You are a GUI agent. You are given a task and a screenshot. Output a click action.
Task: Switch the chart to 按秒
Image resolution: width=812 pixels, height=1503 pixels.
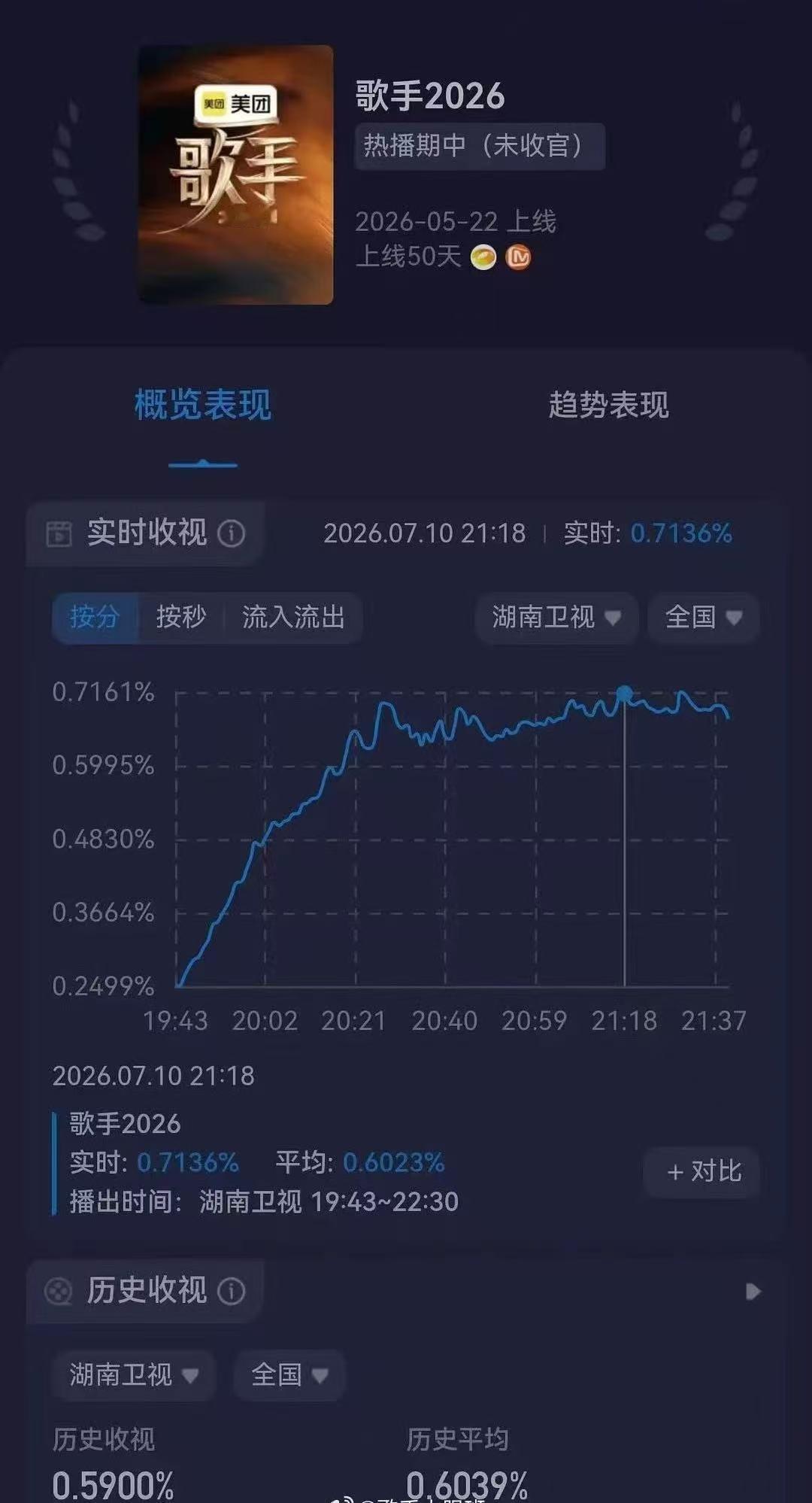coord(180,618)
